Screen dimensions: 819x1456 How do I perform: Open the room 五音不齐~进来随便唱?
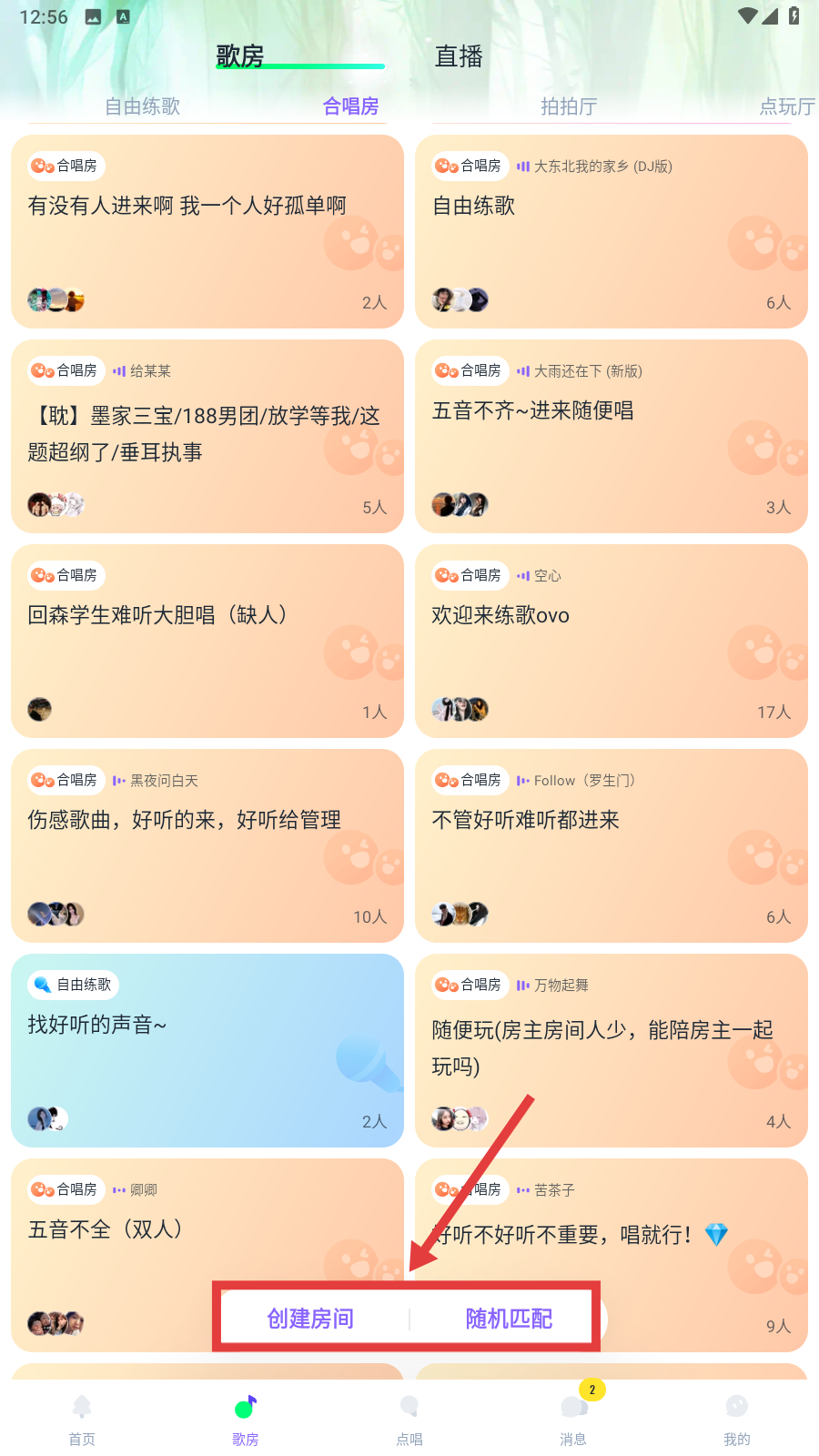pos(612,437)
